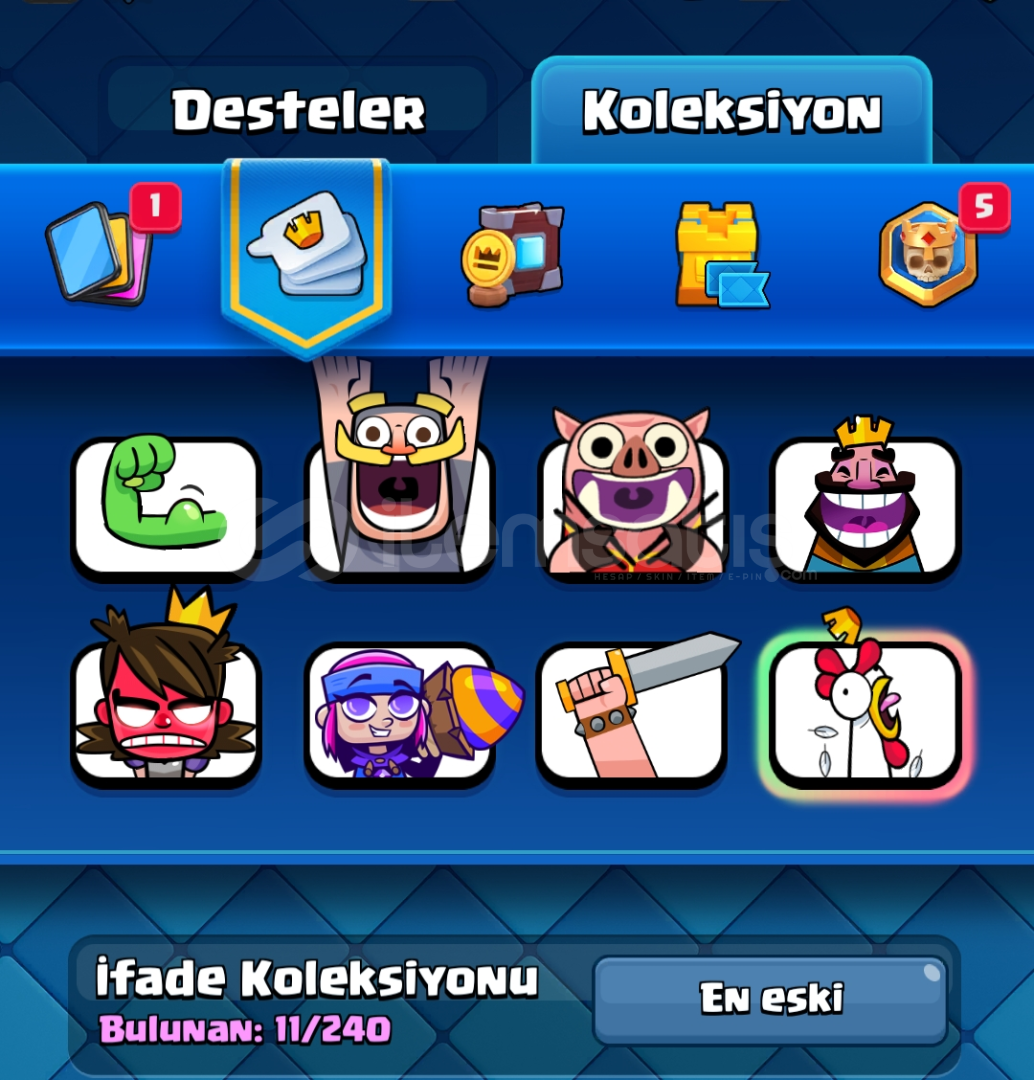Change sort order with En eski button

click(x=770, y=999)
